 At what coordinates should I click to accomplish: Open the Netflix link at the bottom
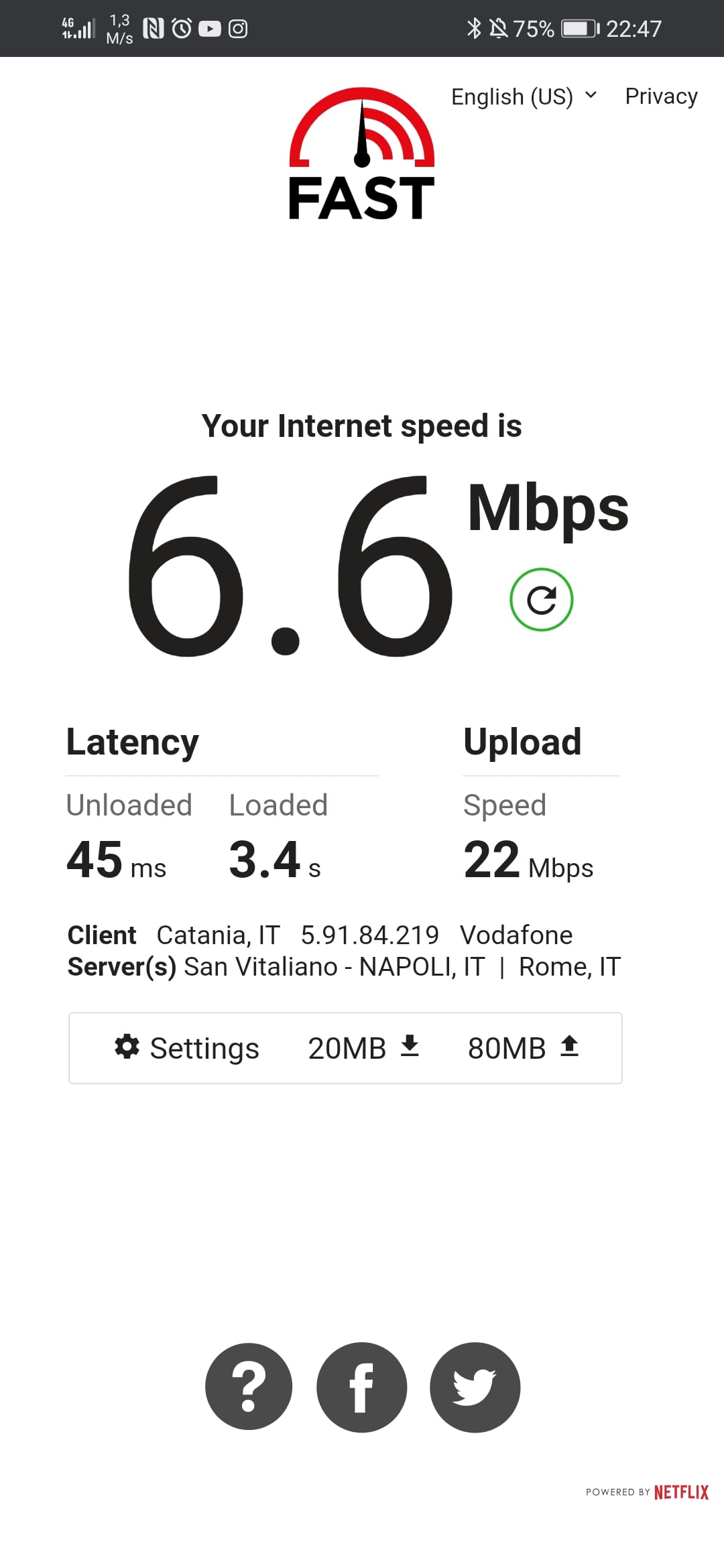[x=681, y=1492]
